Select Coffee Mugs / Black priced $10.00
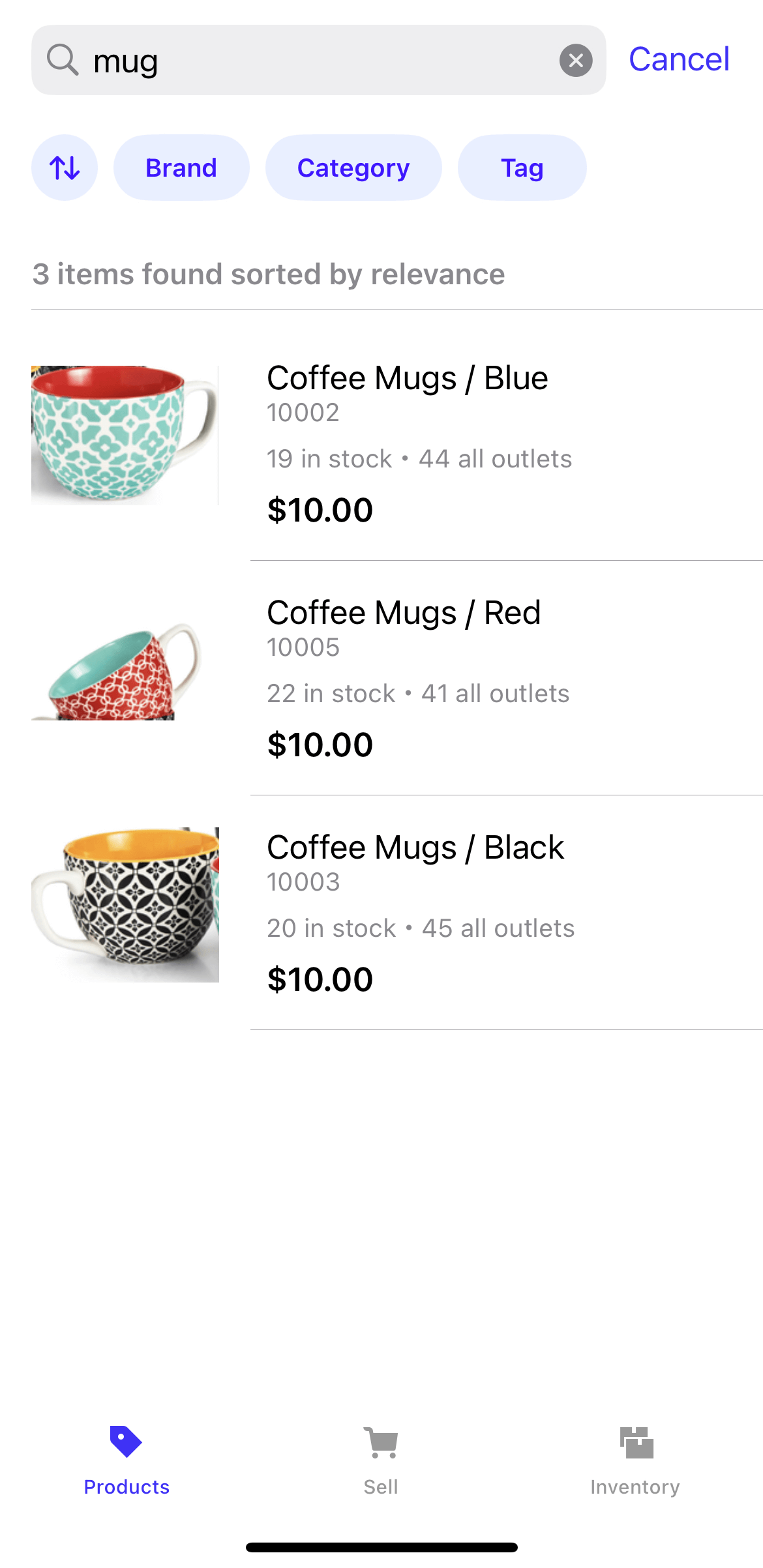The height and width of the screenshot is (1568, 763). [416, 913]
